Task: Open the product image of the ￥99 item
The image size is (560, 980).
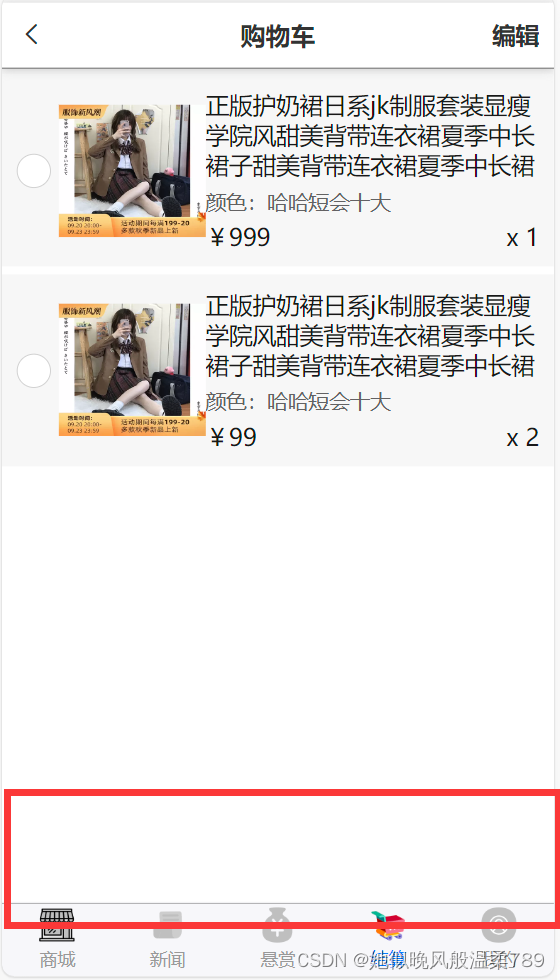Action: 132,370
